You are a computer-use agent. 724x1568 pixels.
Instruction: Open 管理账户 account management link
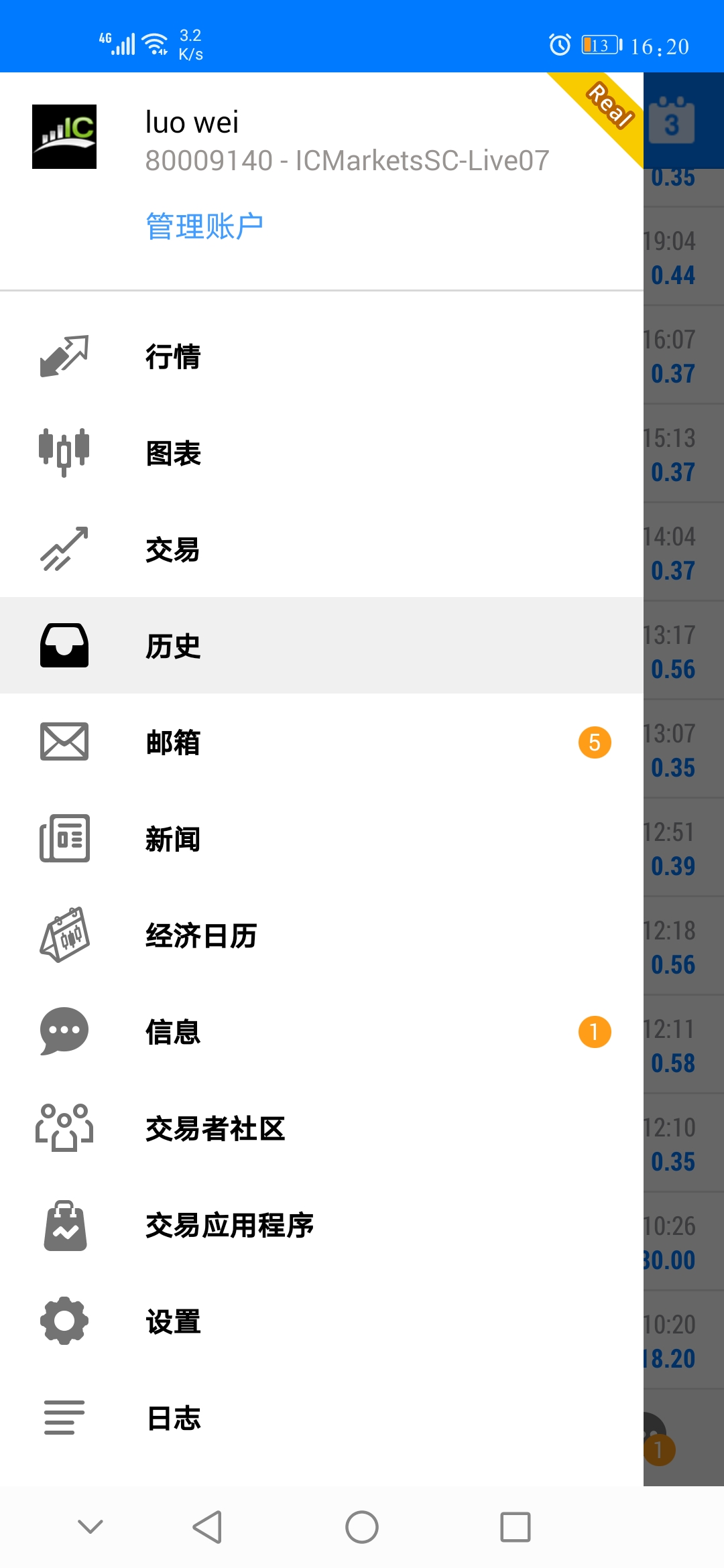point(204,226)
